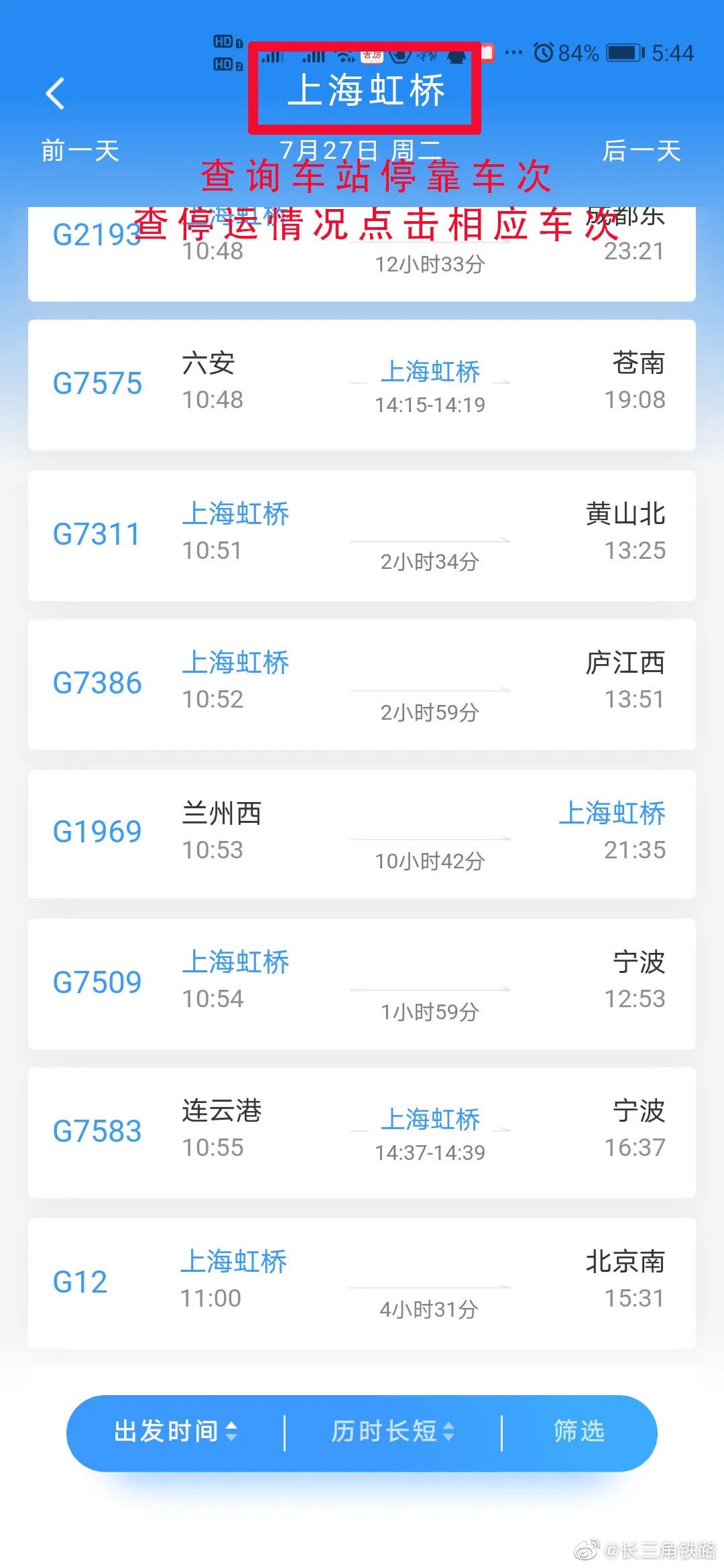
Task: Open train G12 to 北京南
Action: (x=362, y=1283)
